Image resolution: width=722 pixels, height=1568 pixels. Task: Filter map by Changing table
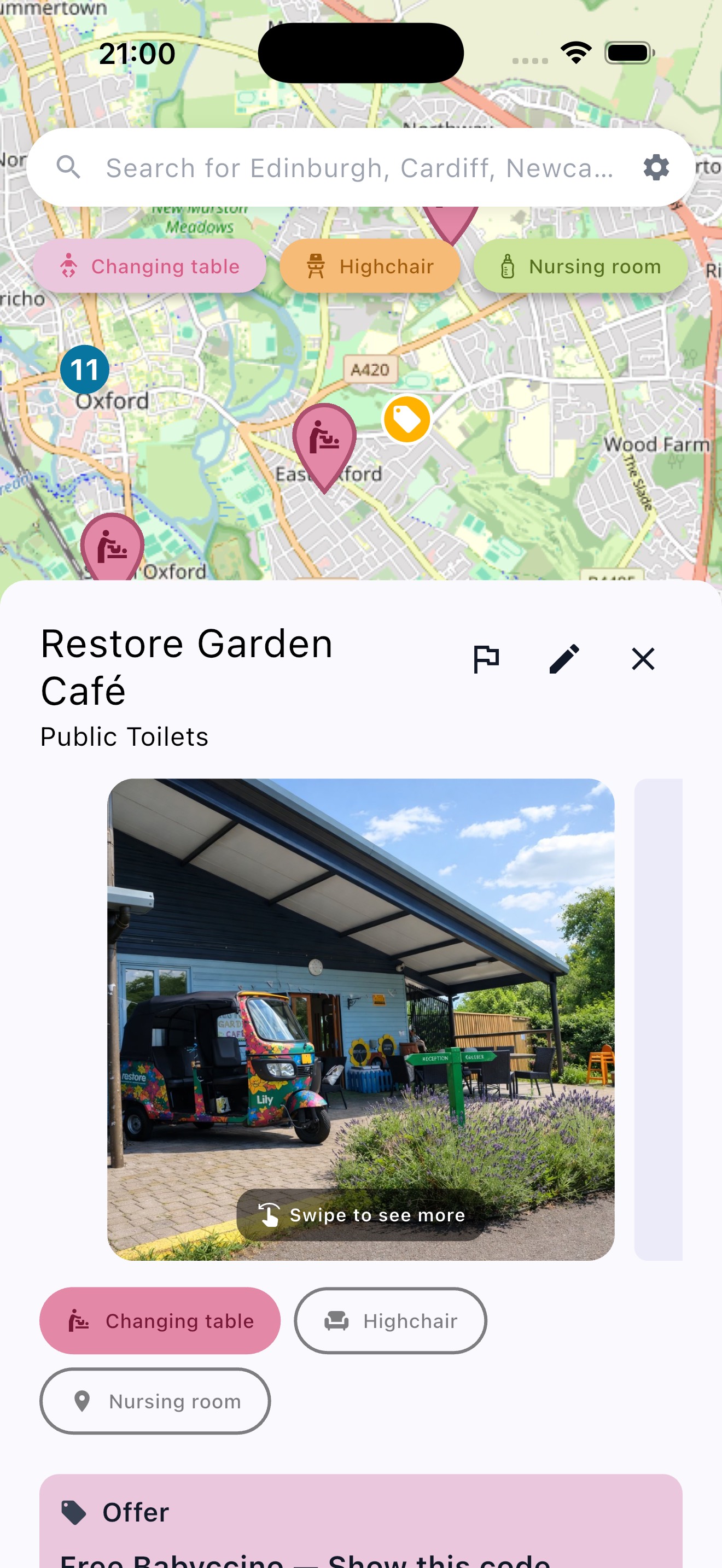click(150, 267)
